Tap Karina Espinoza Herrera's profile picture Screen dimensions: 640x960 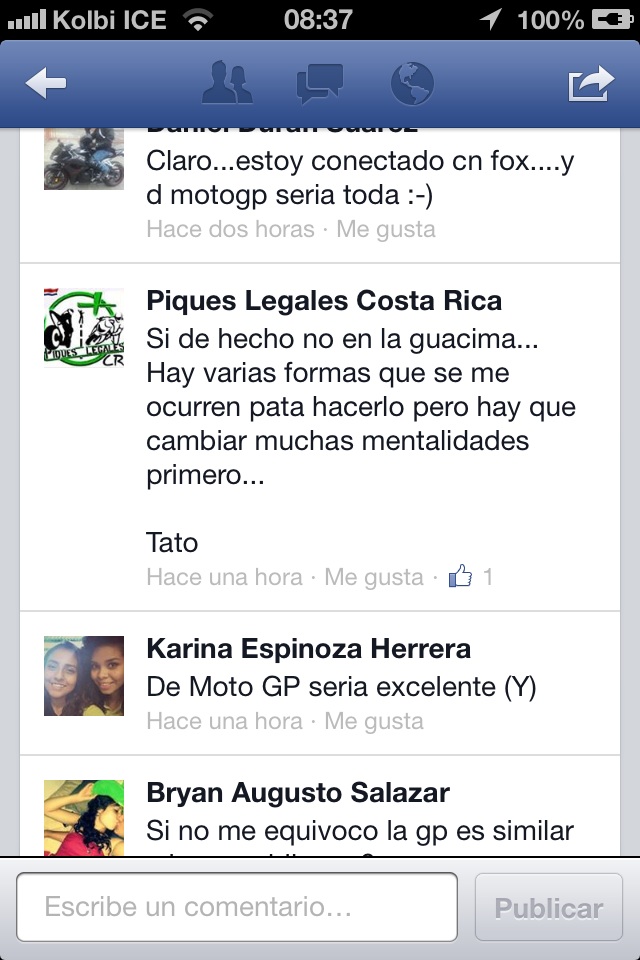coord(84,676)
